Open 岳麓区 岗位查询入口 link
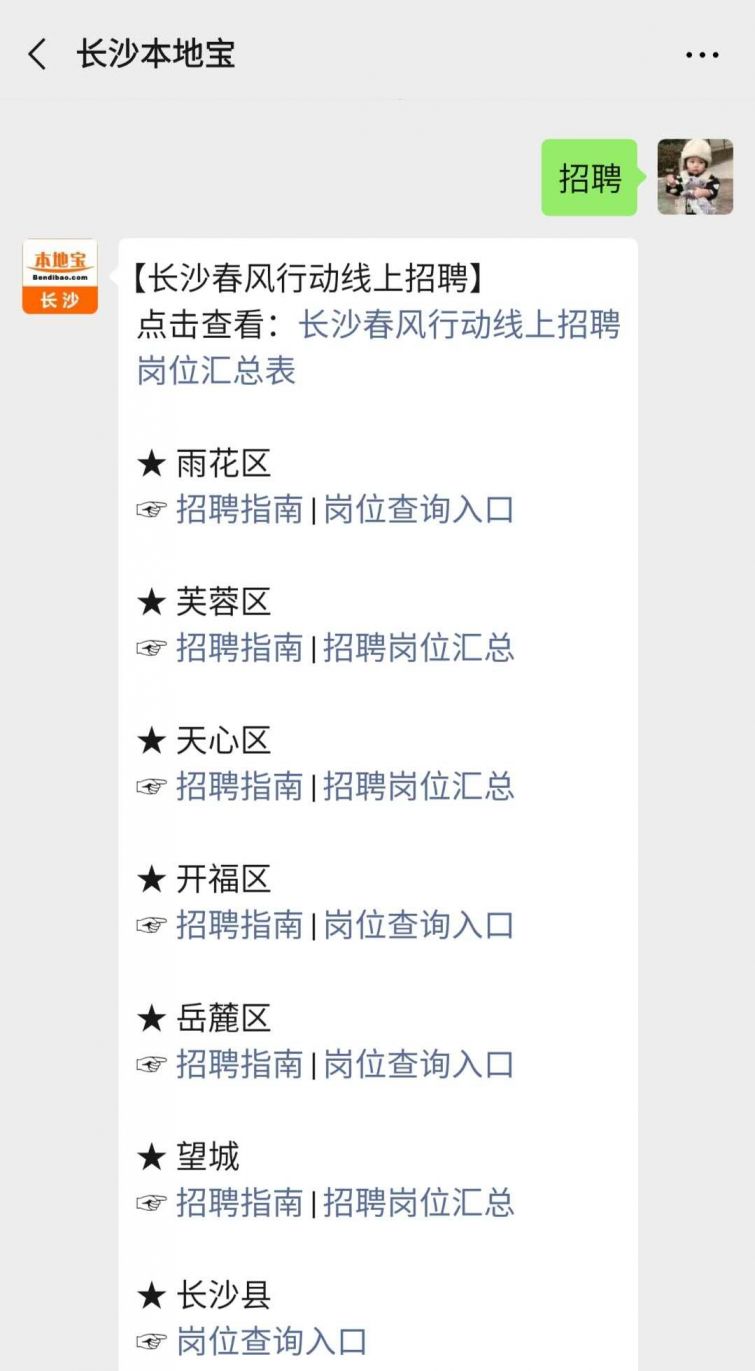 coord(419,1064)
